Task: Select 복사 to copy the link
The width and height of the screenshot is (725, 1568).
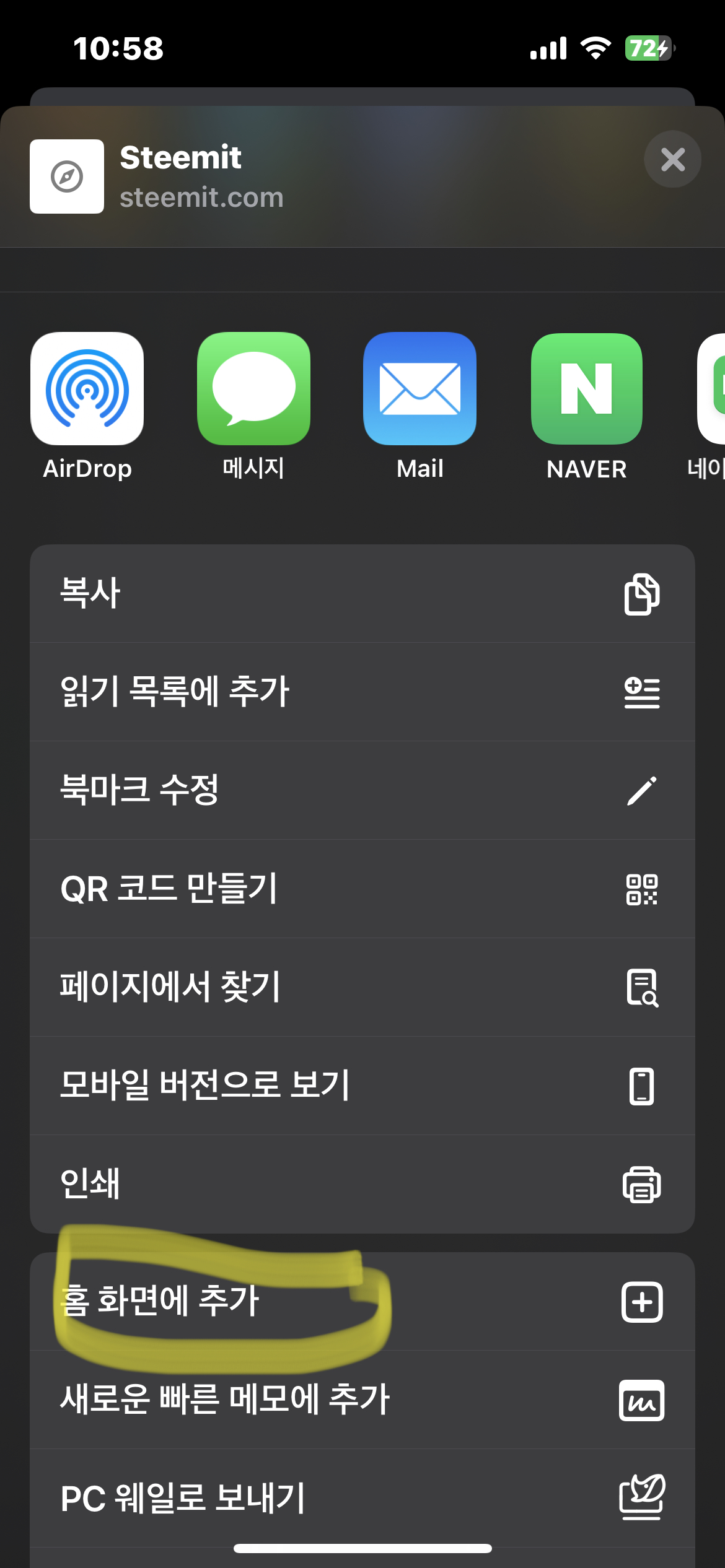Action: [x=362, y=593]
